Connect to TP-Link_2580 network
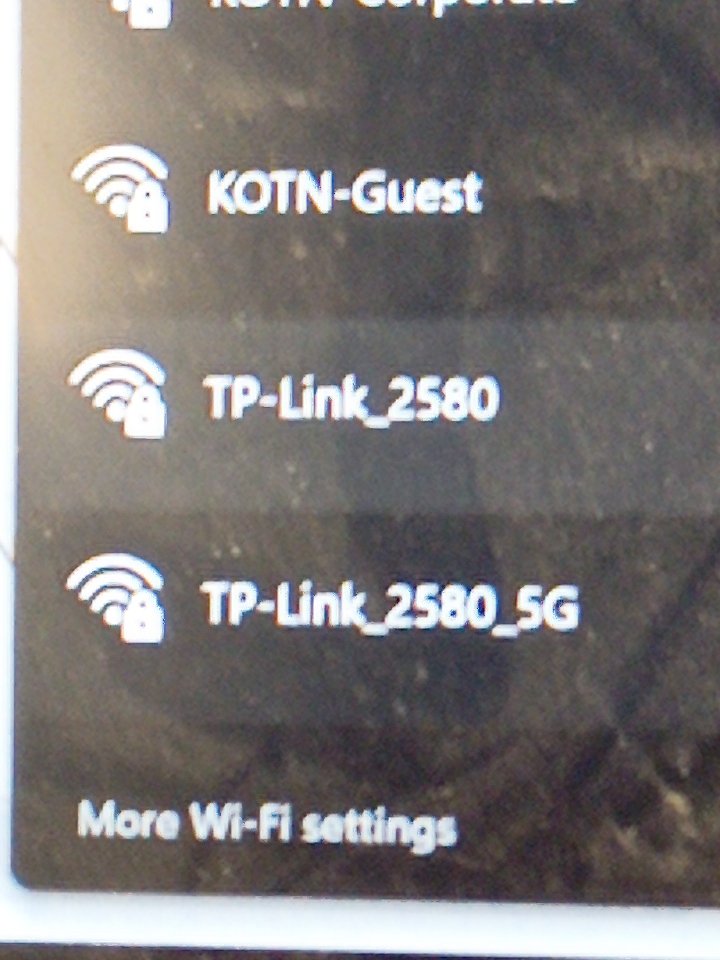The image size is (720, 960). tap(350, 402)
